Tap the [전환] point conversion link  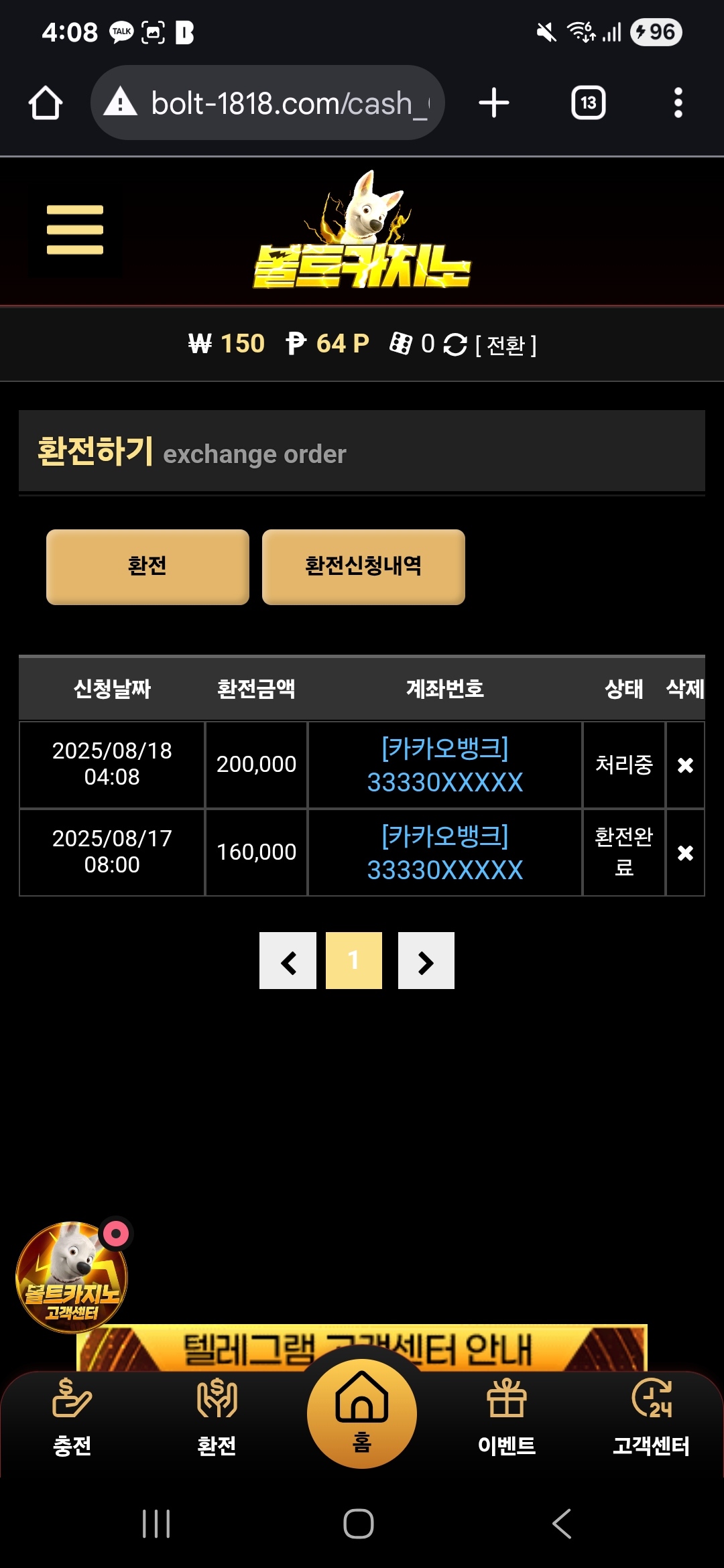tap(505, 345)
